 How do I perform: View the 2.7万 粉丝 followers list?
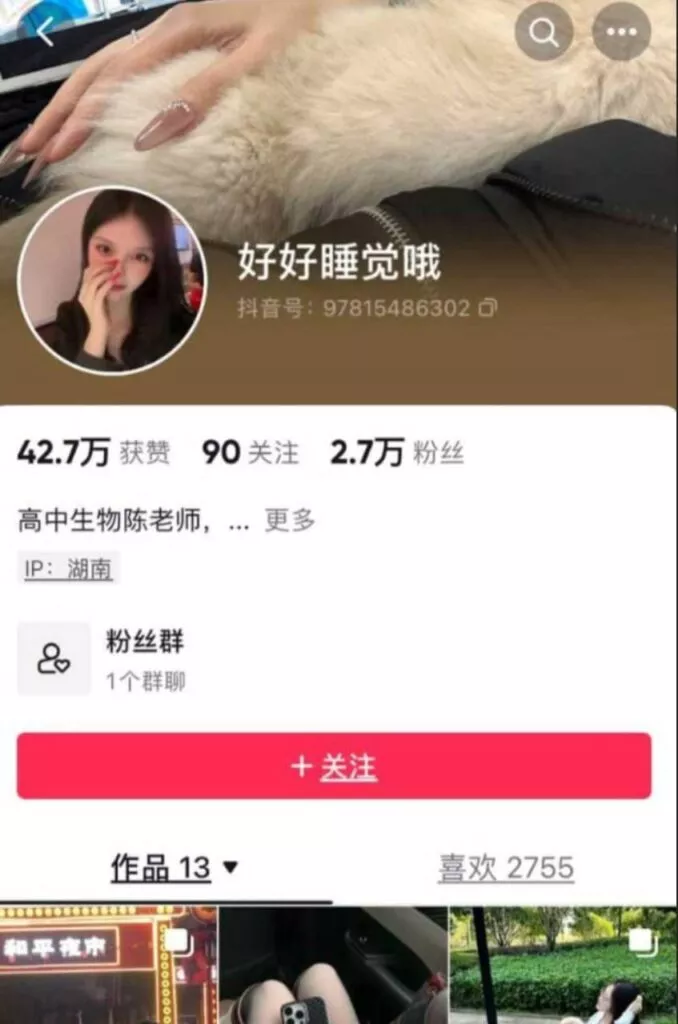point(396,453)
